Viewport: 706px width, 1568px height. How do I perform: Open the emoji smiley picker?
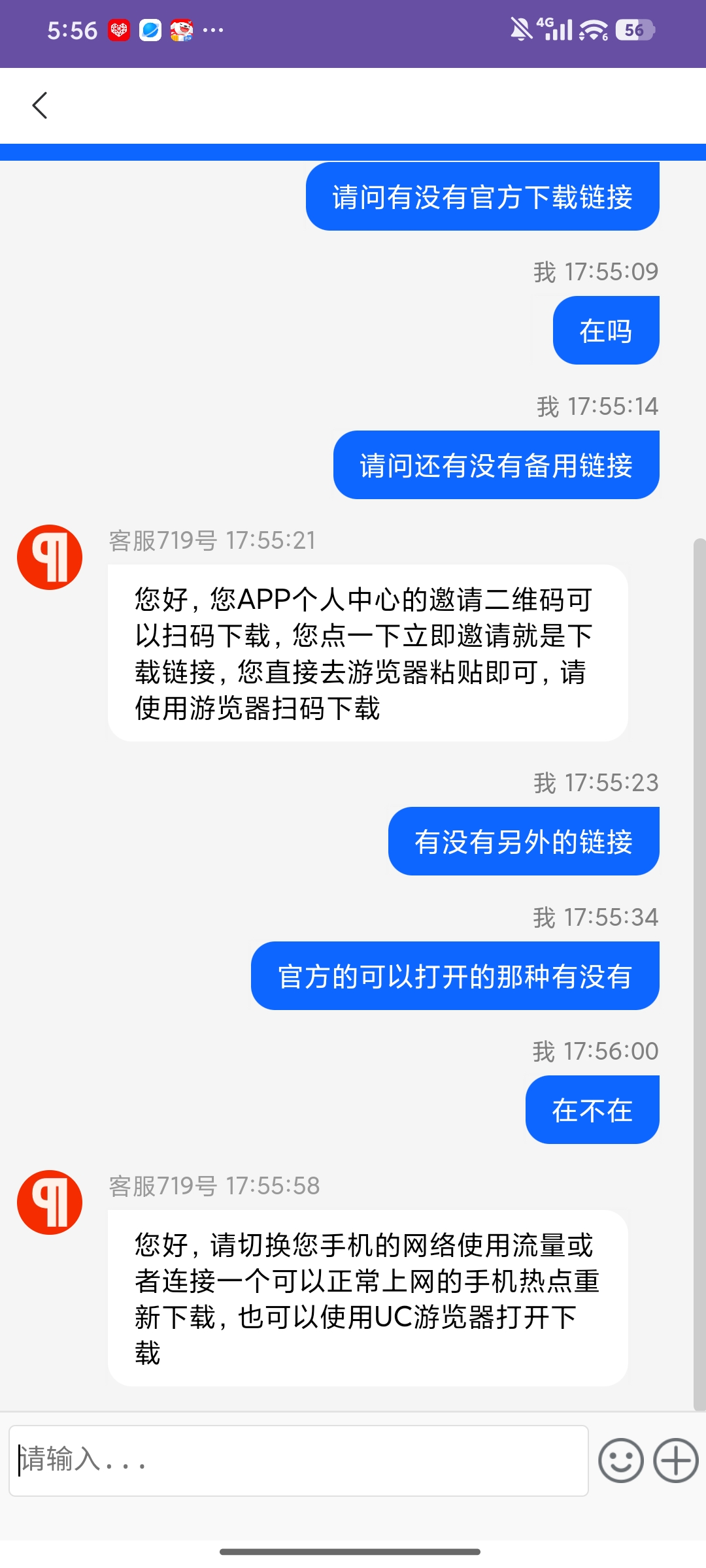click(620, 1460)
